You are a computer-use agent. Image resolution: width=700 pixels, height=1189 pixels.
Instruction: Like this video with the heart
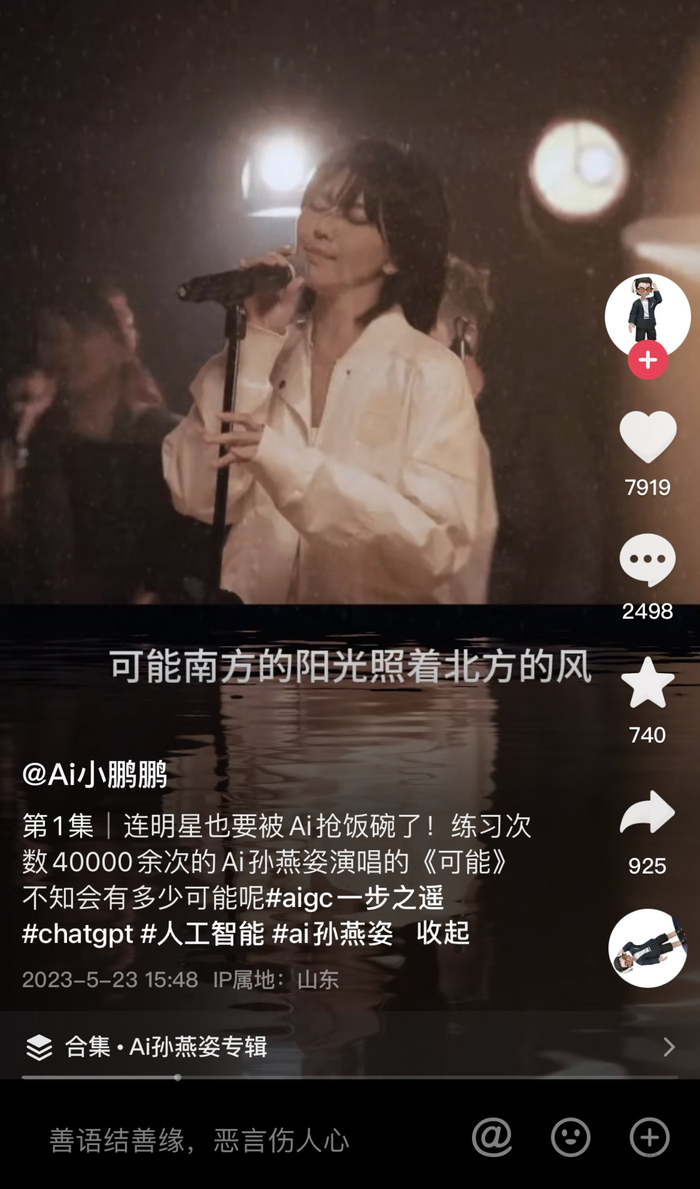coord(647,437)
